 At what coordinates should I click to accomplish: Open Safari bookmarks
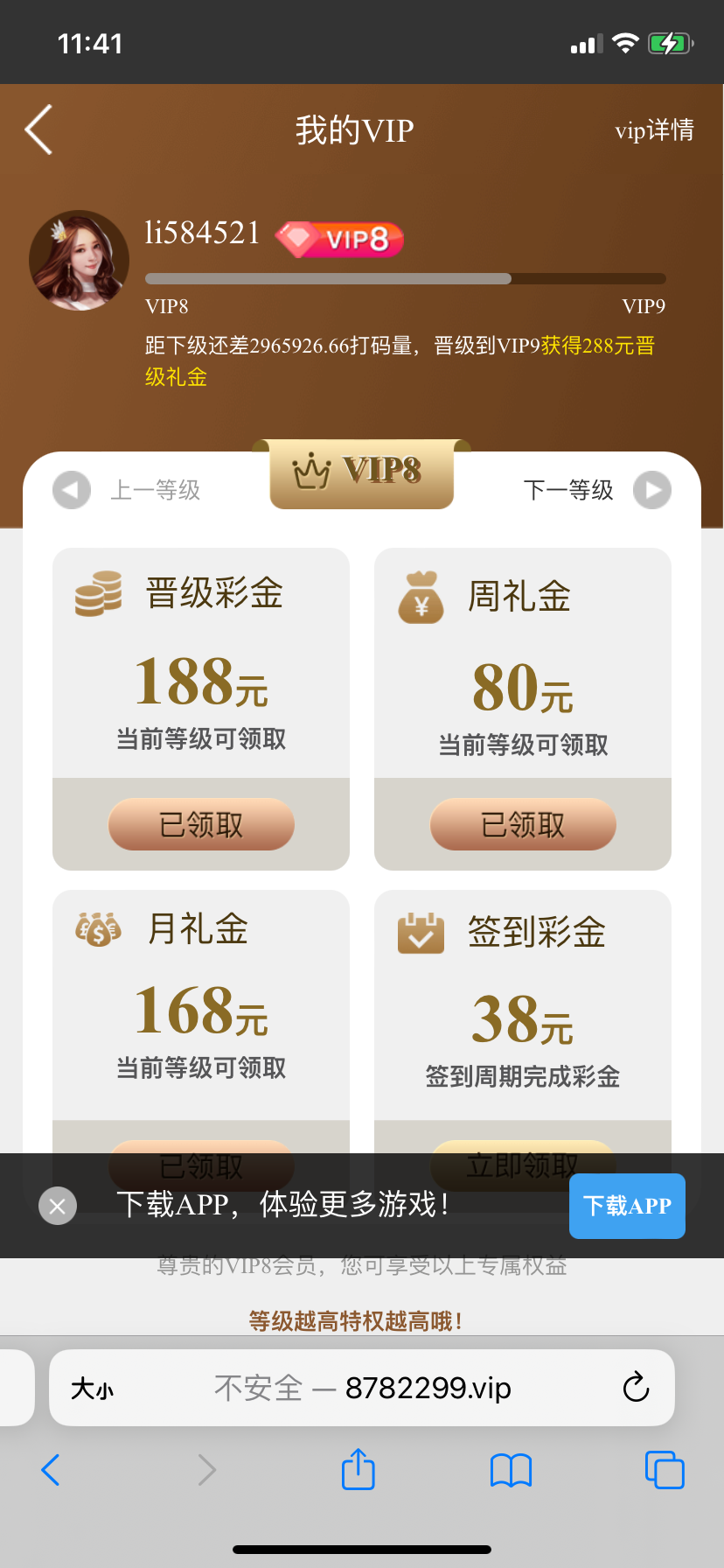512,1470
